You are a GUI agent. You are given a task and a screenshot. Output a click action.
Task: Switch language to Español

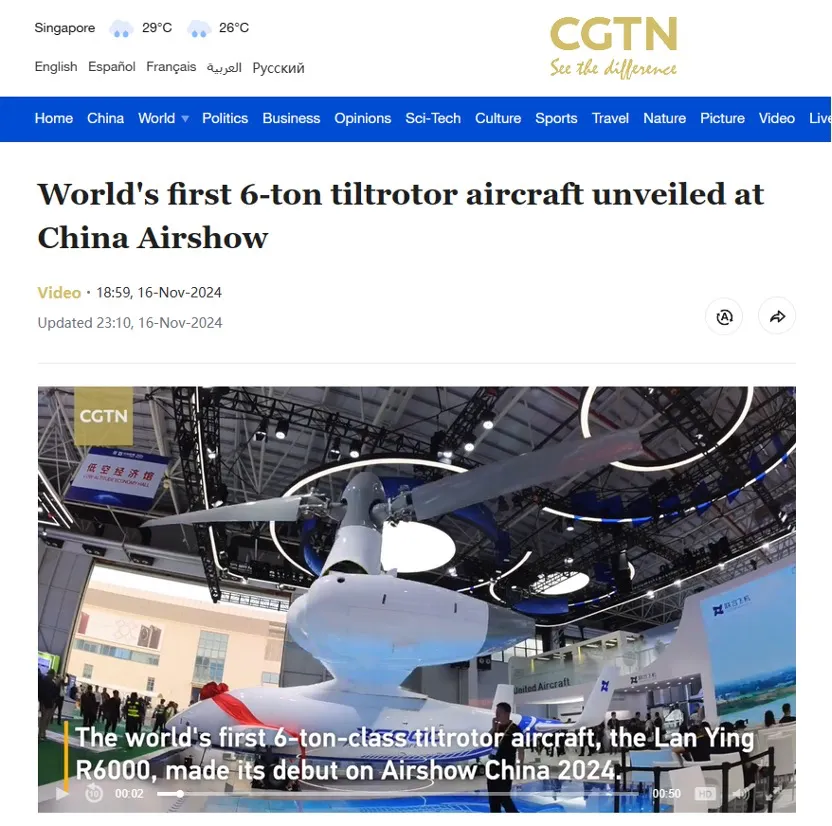pos(112,67)
